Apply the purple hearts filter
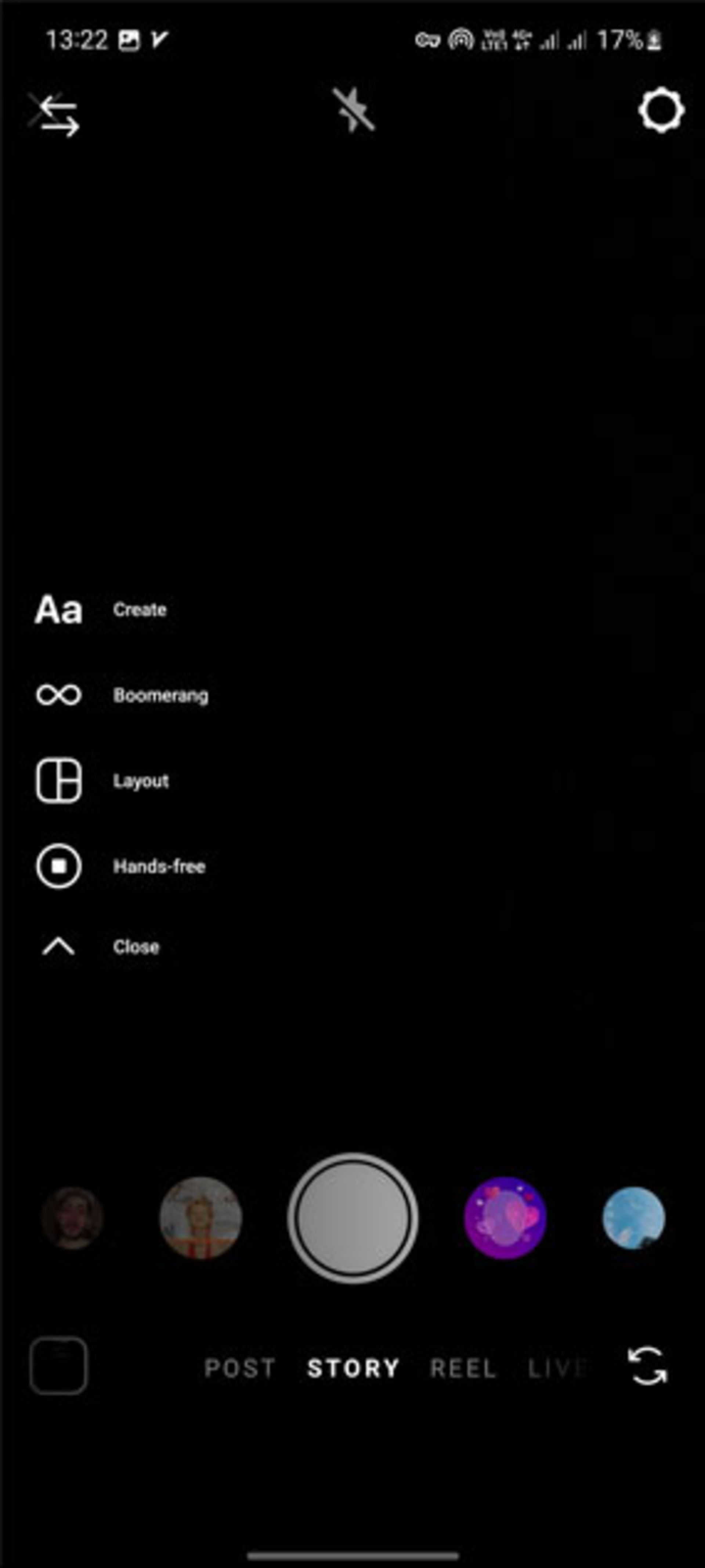705x1568 pixels. (x=505, y=1218)
